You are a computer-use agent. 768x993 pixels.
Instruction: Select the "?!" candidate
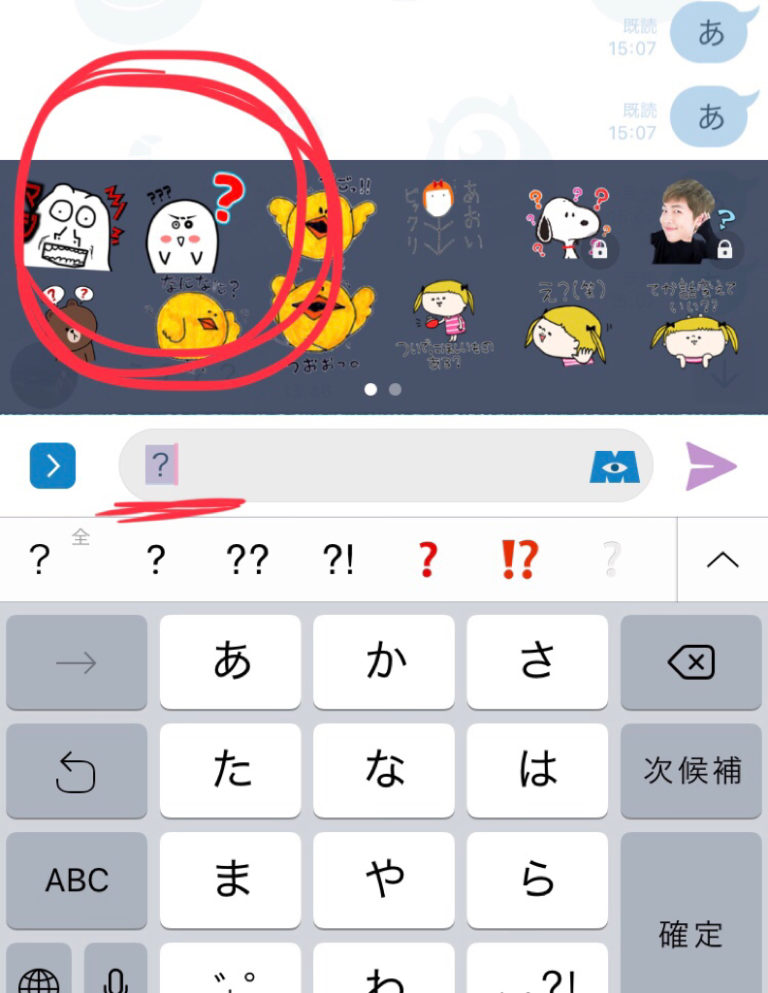point(337,560)
